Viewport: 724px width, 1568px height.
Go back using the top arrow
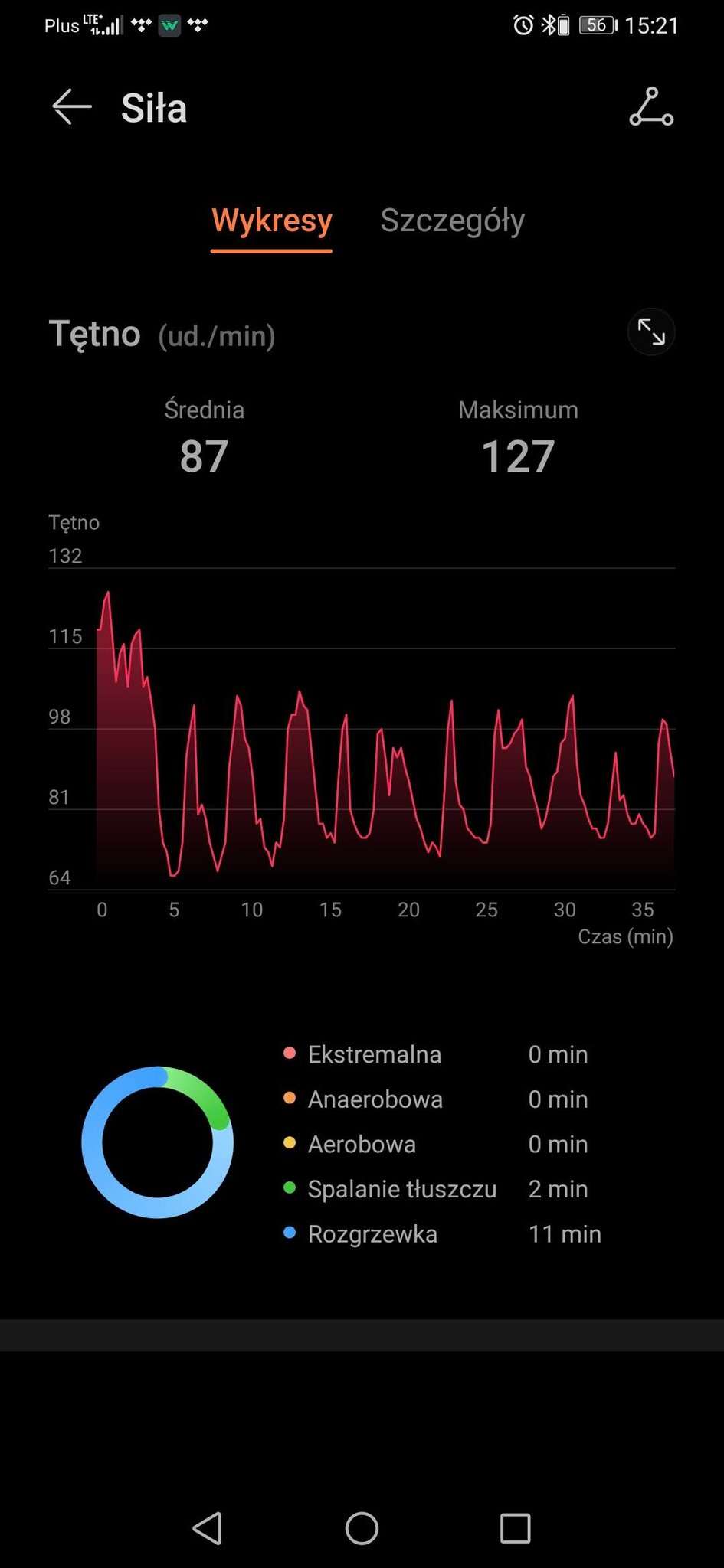pos(72,106)
